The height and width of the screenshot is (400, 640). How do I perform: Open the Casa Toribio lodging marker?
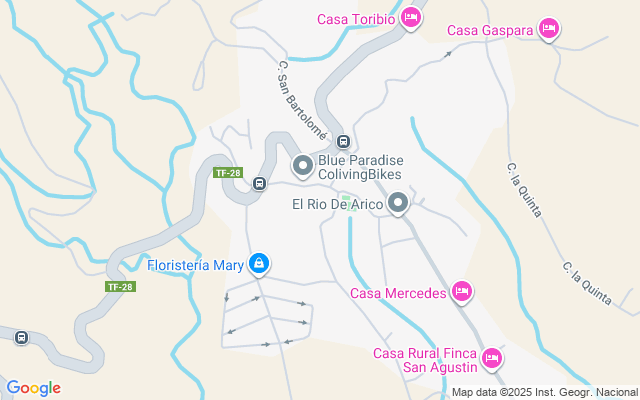point(410,18)
